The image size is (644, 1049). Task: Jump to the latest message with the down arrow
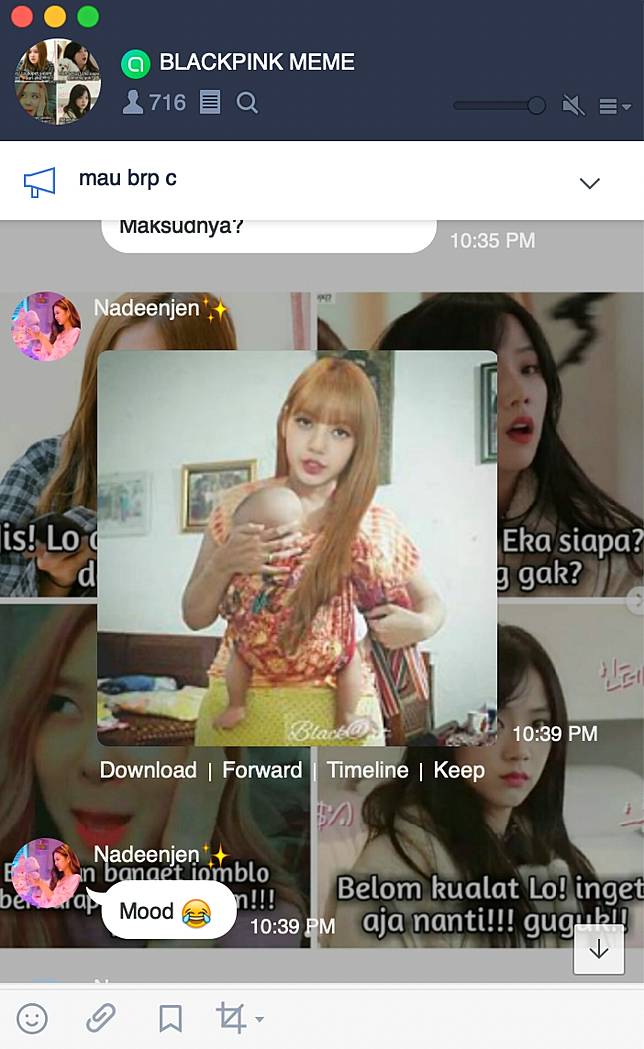(598, 950)
